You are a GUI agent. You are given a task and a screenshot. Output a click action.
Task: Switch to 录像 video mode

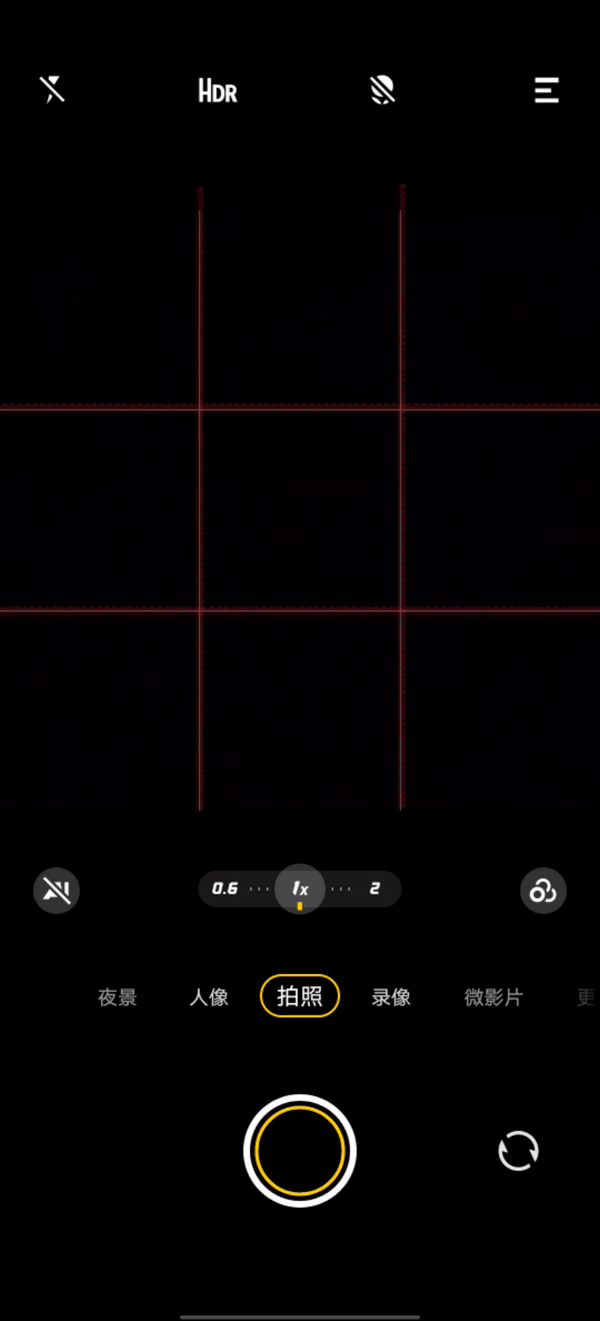point(391,997)
